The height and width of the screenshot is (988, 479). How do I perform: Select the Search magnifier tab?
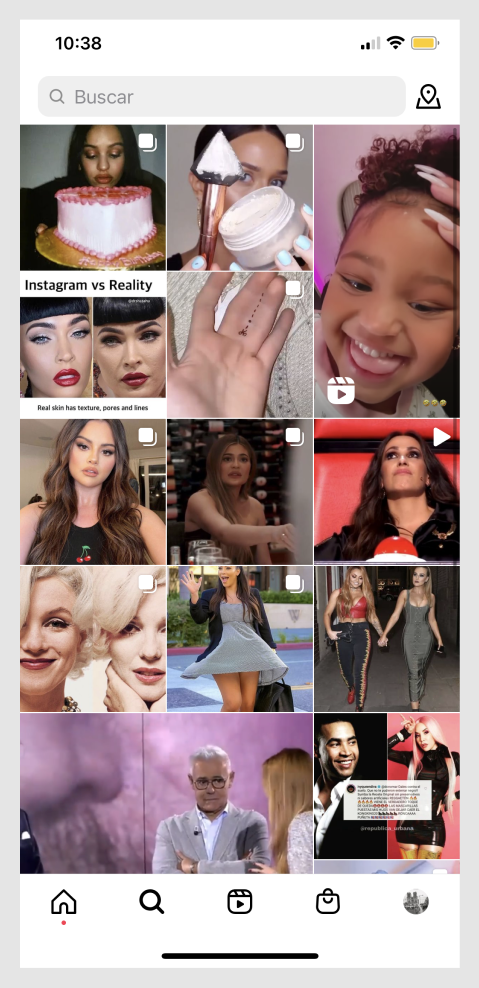tap(151, 902)
